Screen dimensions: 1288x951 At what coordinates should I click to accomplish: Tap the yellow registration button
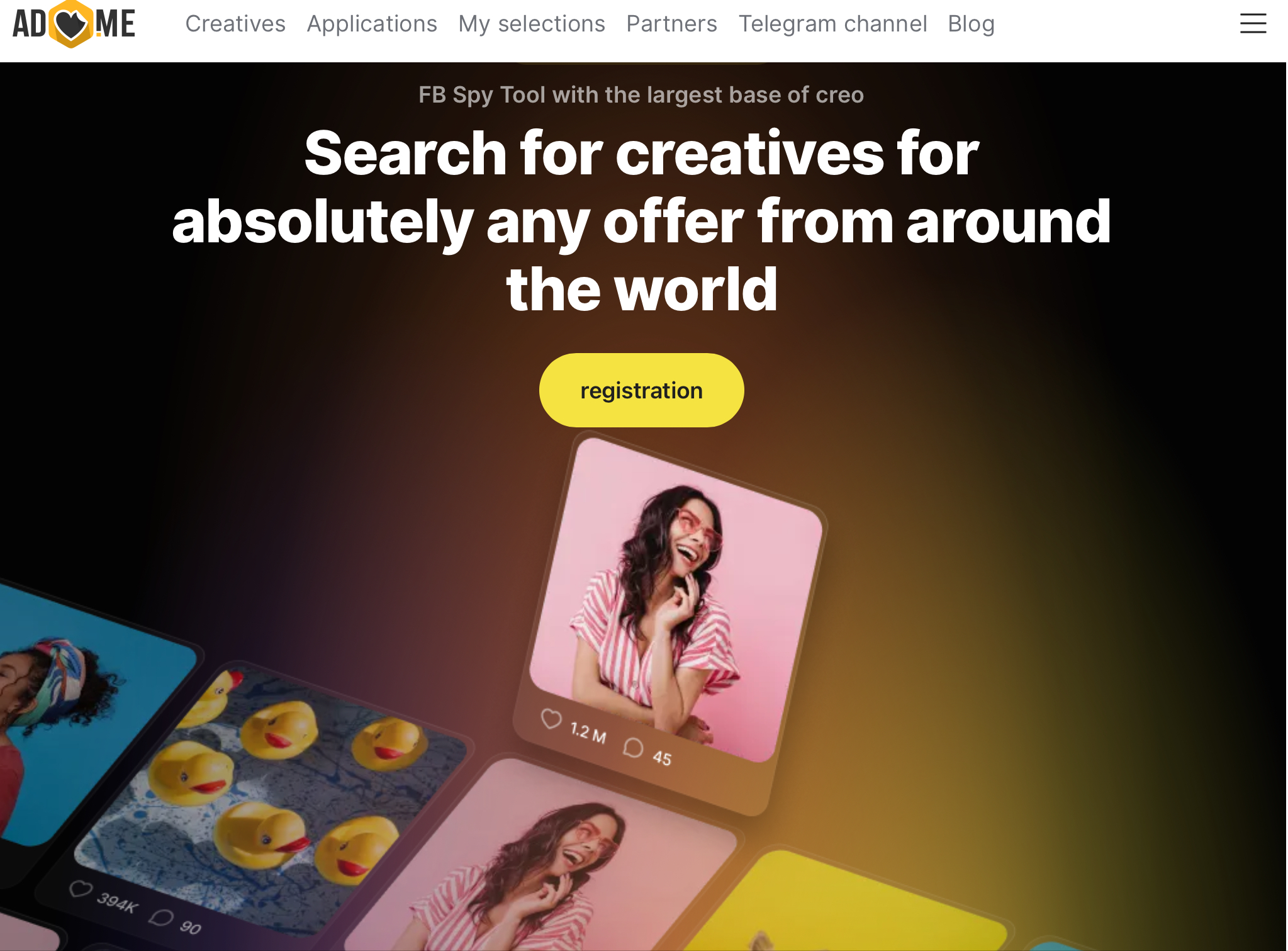(x=641, y=390)
